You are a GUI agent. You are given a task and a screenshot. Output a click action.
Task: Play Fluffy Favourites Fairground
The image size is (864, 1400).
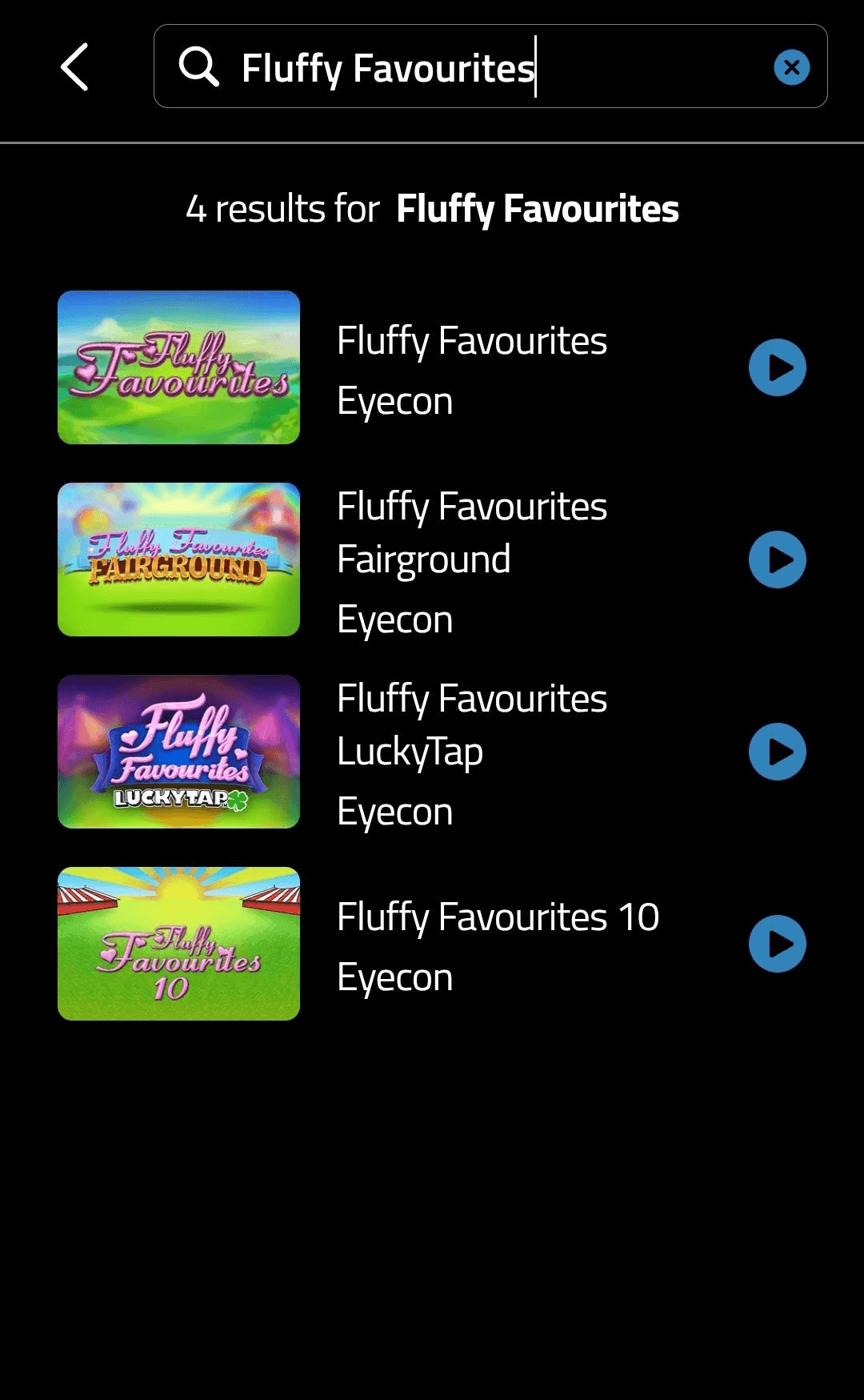click(777, 560)
